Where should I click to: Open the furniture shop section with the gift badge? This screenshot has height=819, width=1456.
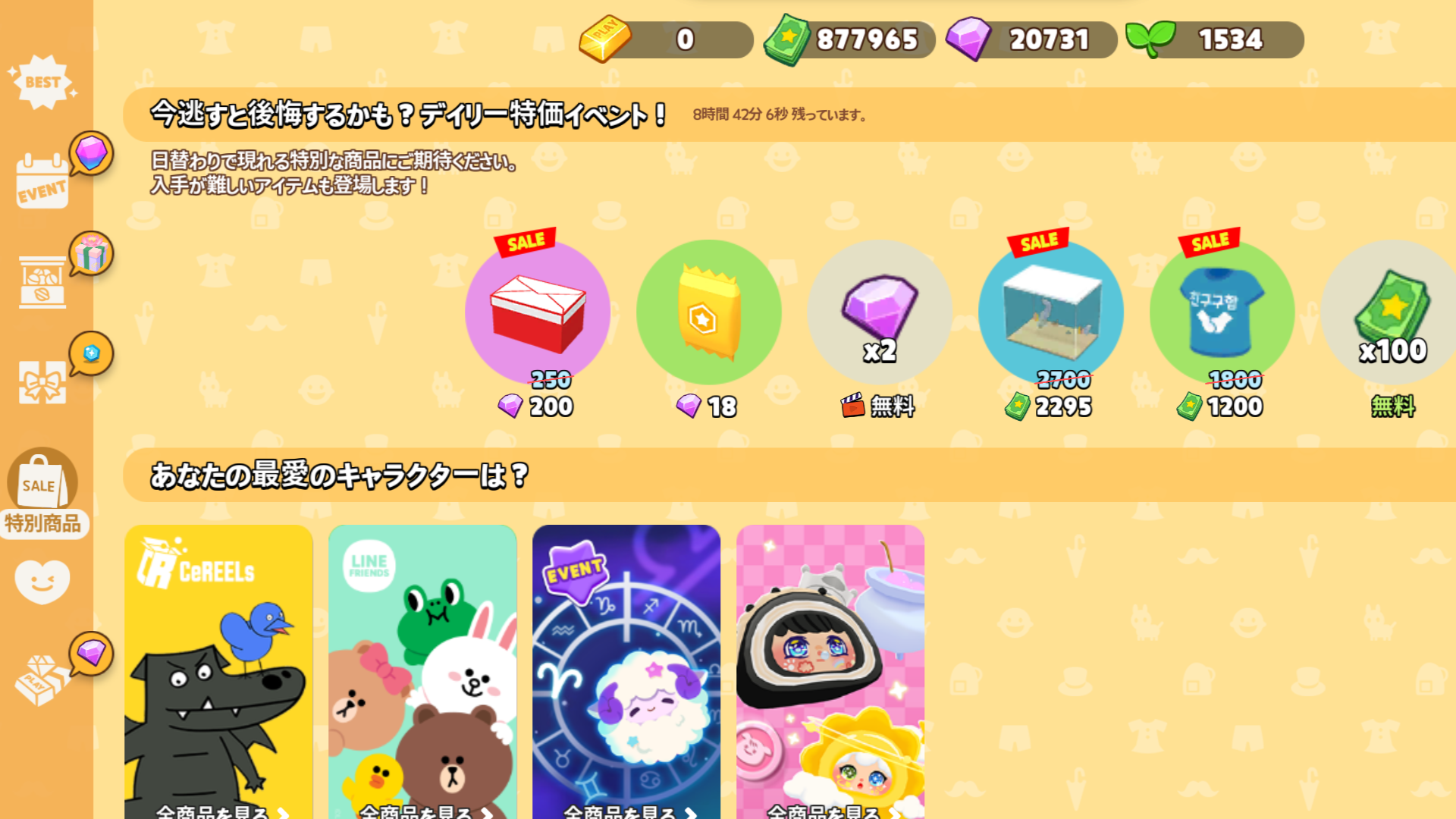point(42,282)
